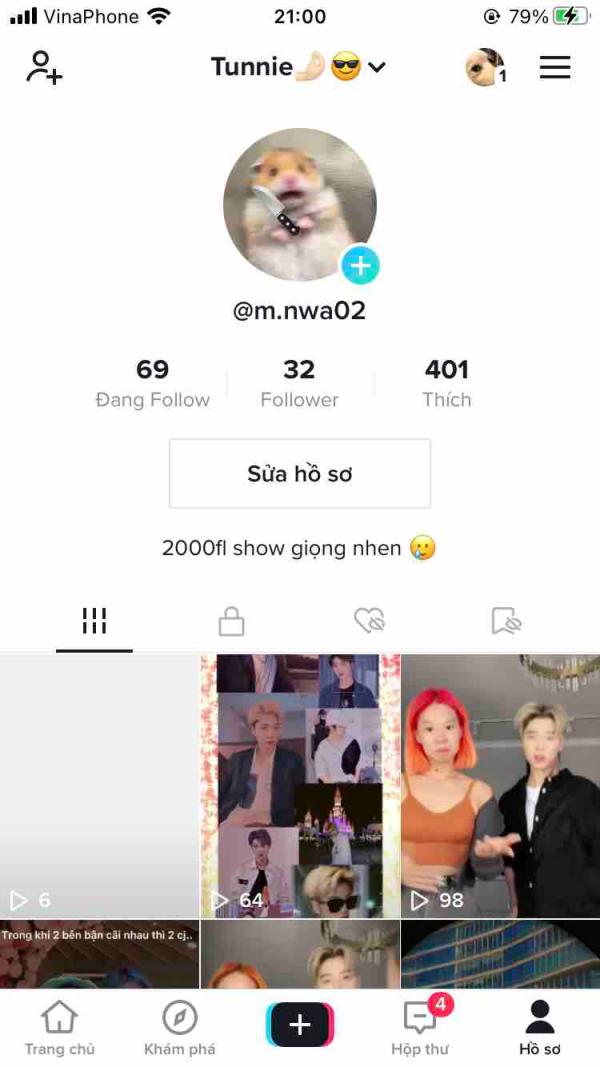Open the video with 64 views

[x=300, y=786]
